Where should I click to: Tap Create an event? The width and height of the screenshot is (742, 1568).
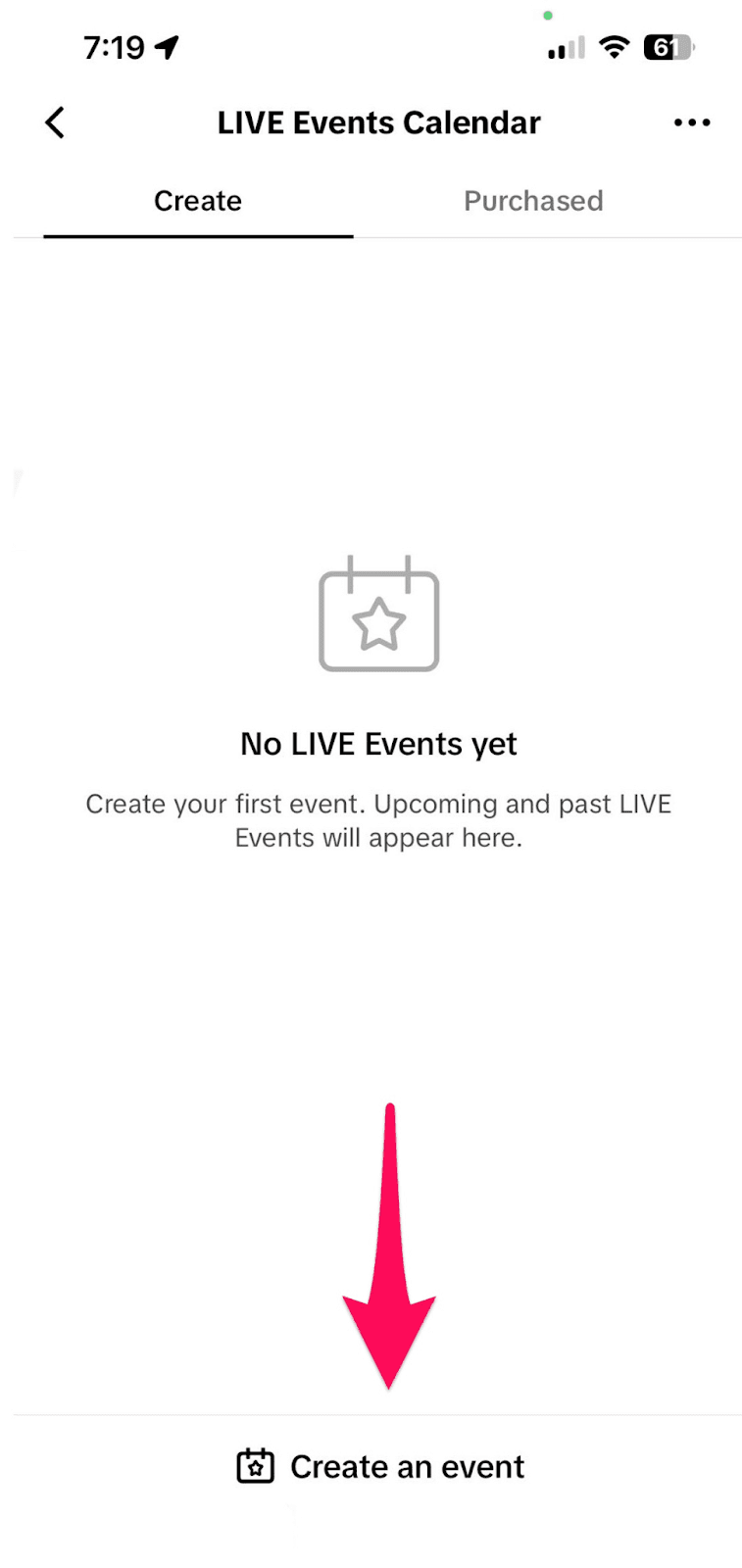[x=406, y=1466]
